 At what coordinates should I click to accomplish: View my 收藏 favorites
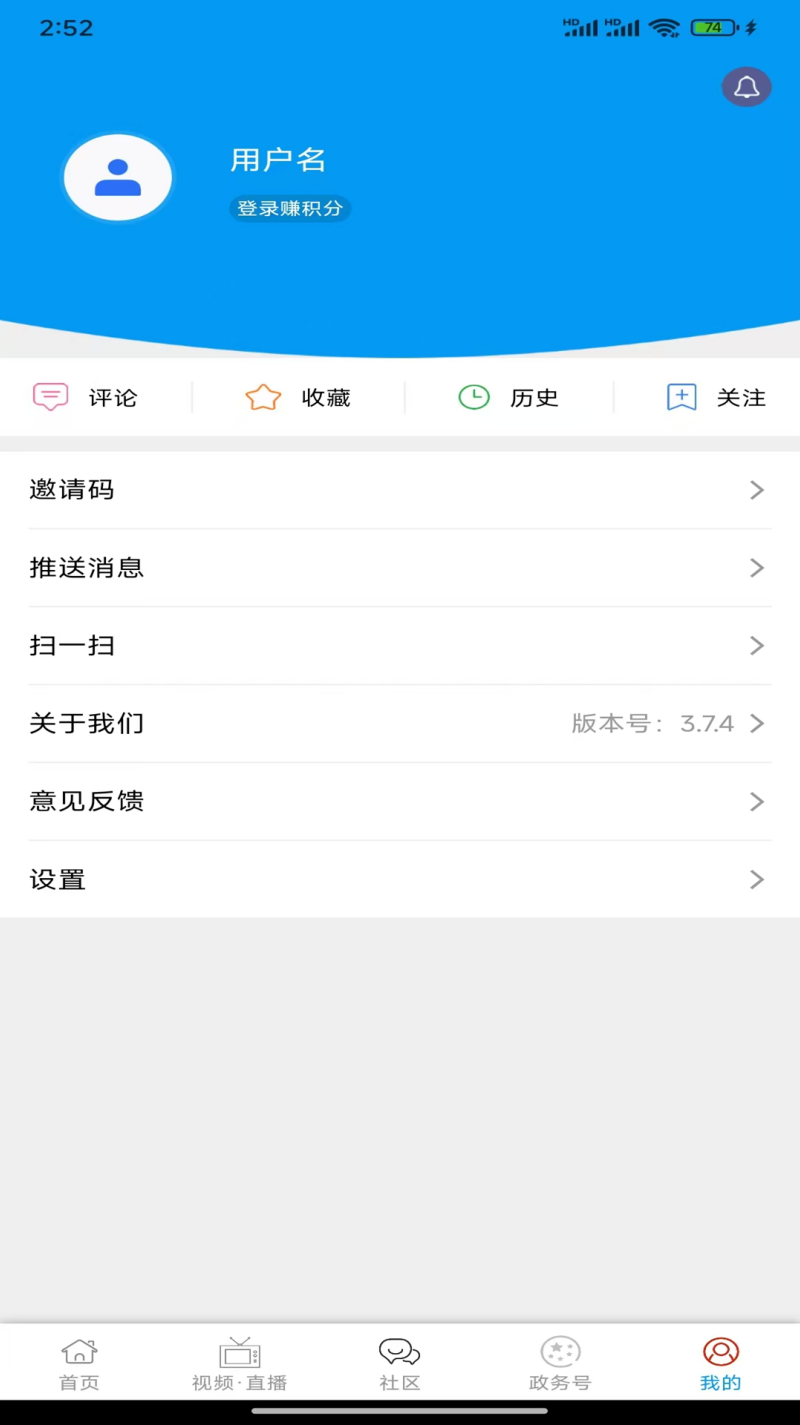click(298, 397)
